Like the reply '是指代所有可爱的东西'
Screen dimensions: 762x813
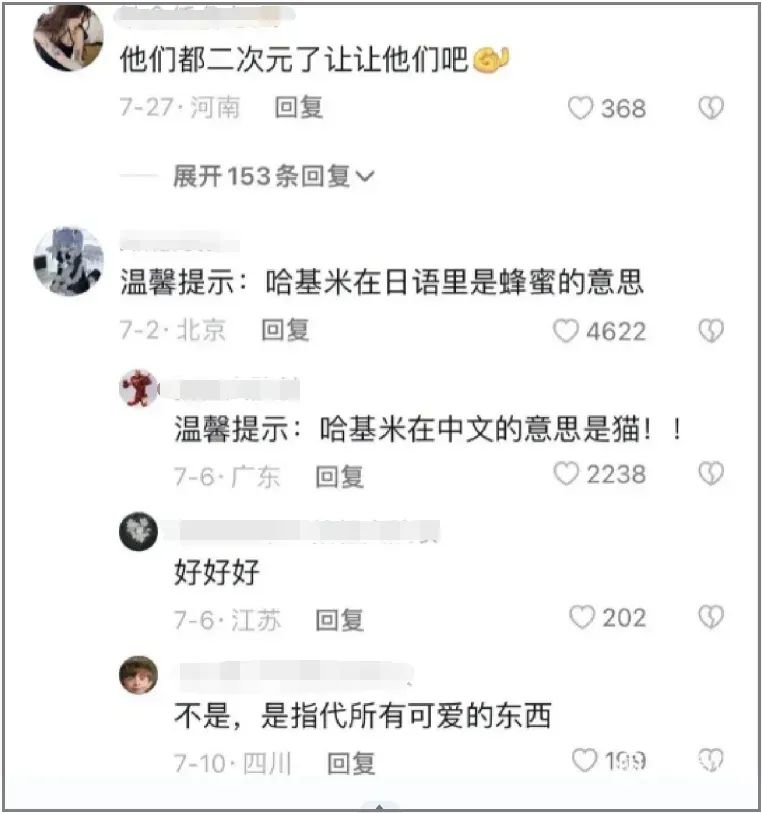[584, 761]
